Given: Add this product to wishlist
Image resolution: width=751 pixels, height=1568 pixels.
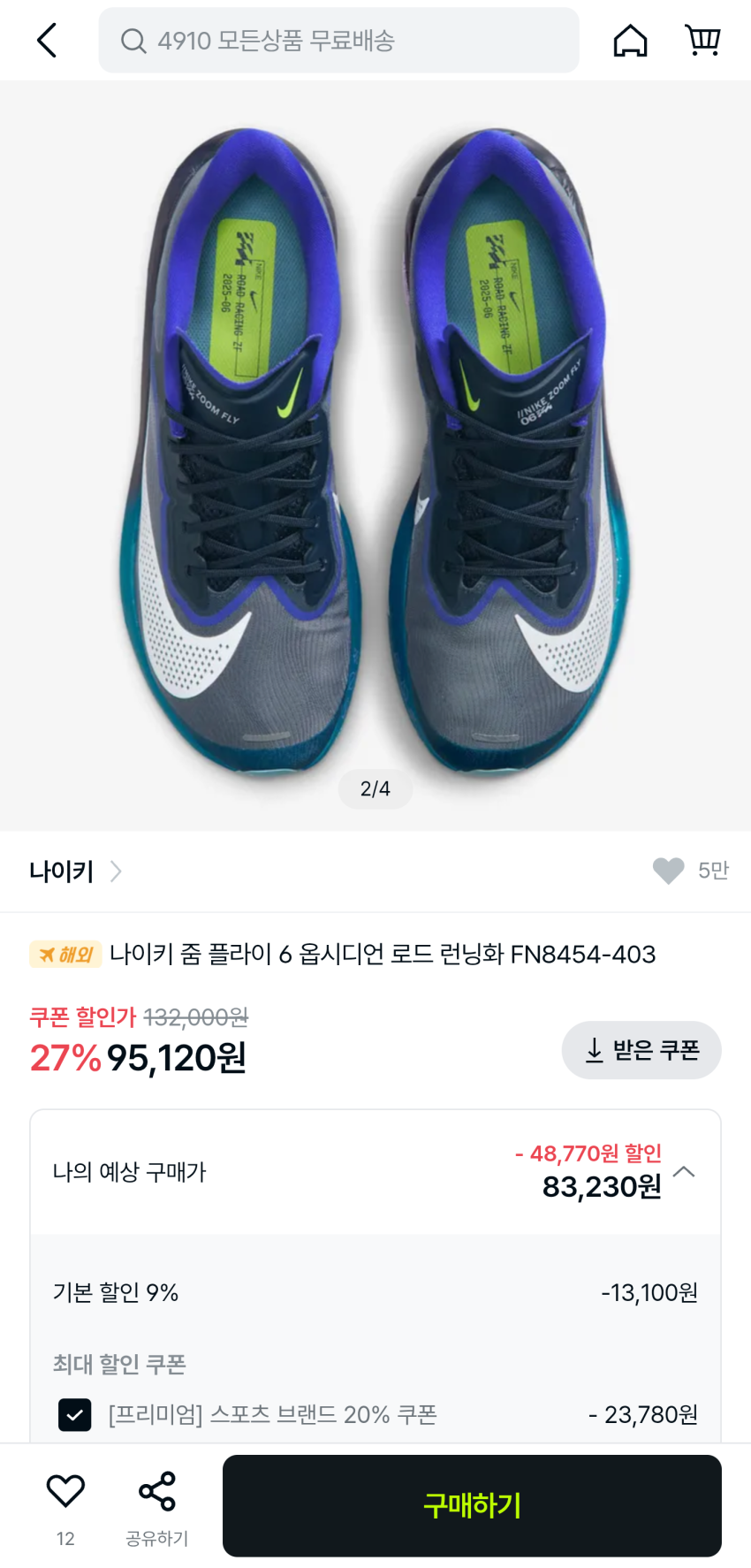Looking at the screenshot, I should click(65, 1492).
